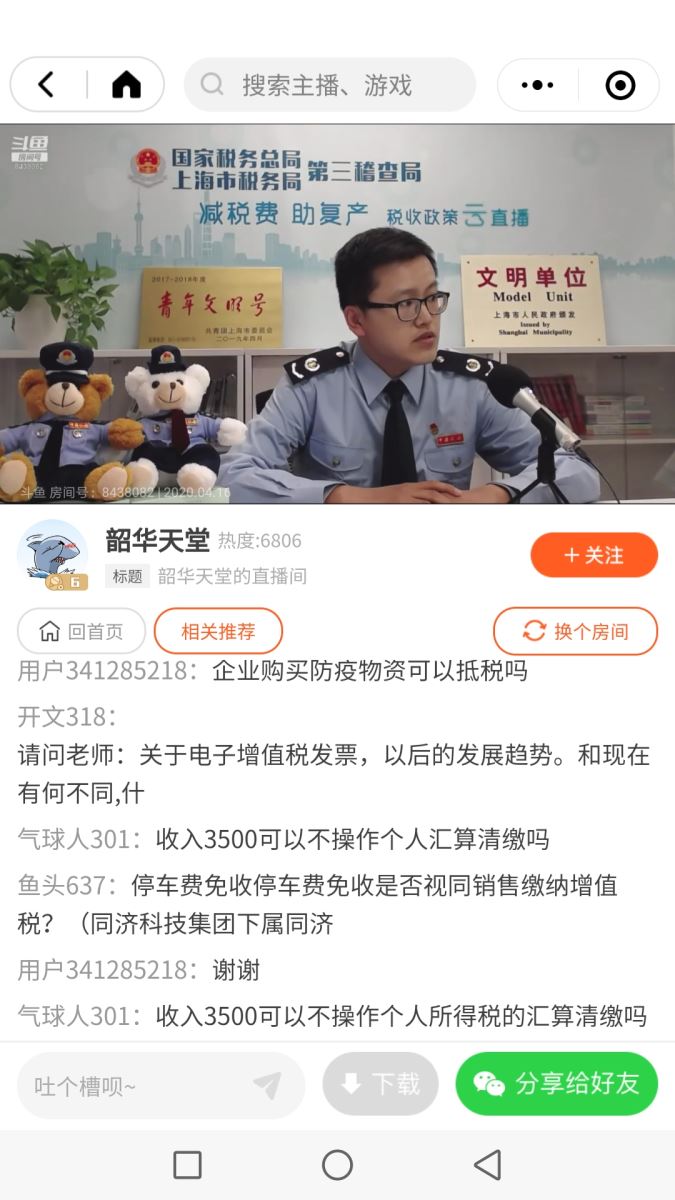Tap the live stream video player
Viewport: 675px width, 1200px height.
337,313
